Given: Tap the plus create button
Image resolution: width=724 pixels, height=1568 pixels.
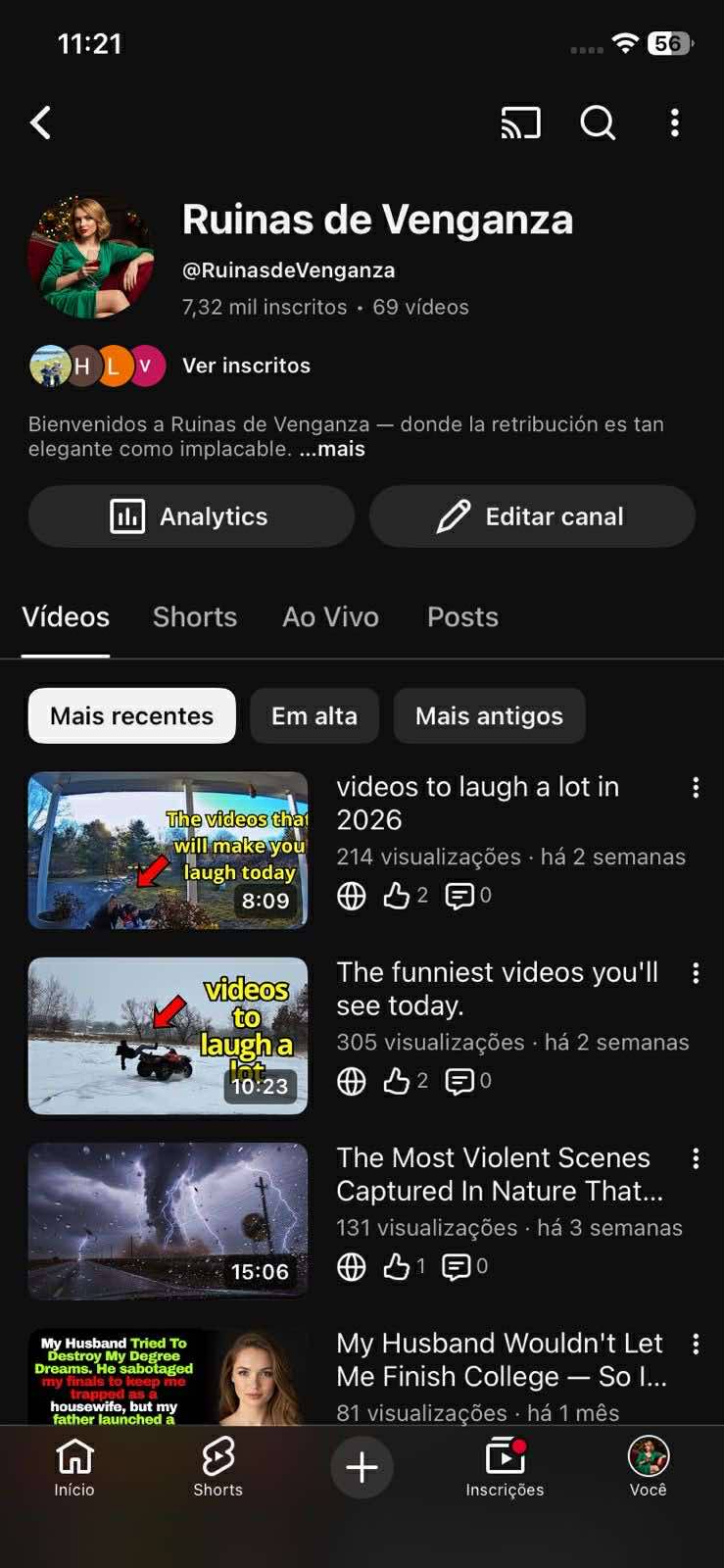Looking at the screenshot, I should click(362, 1467).
